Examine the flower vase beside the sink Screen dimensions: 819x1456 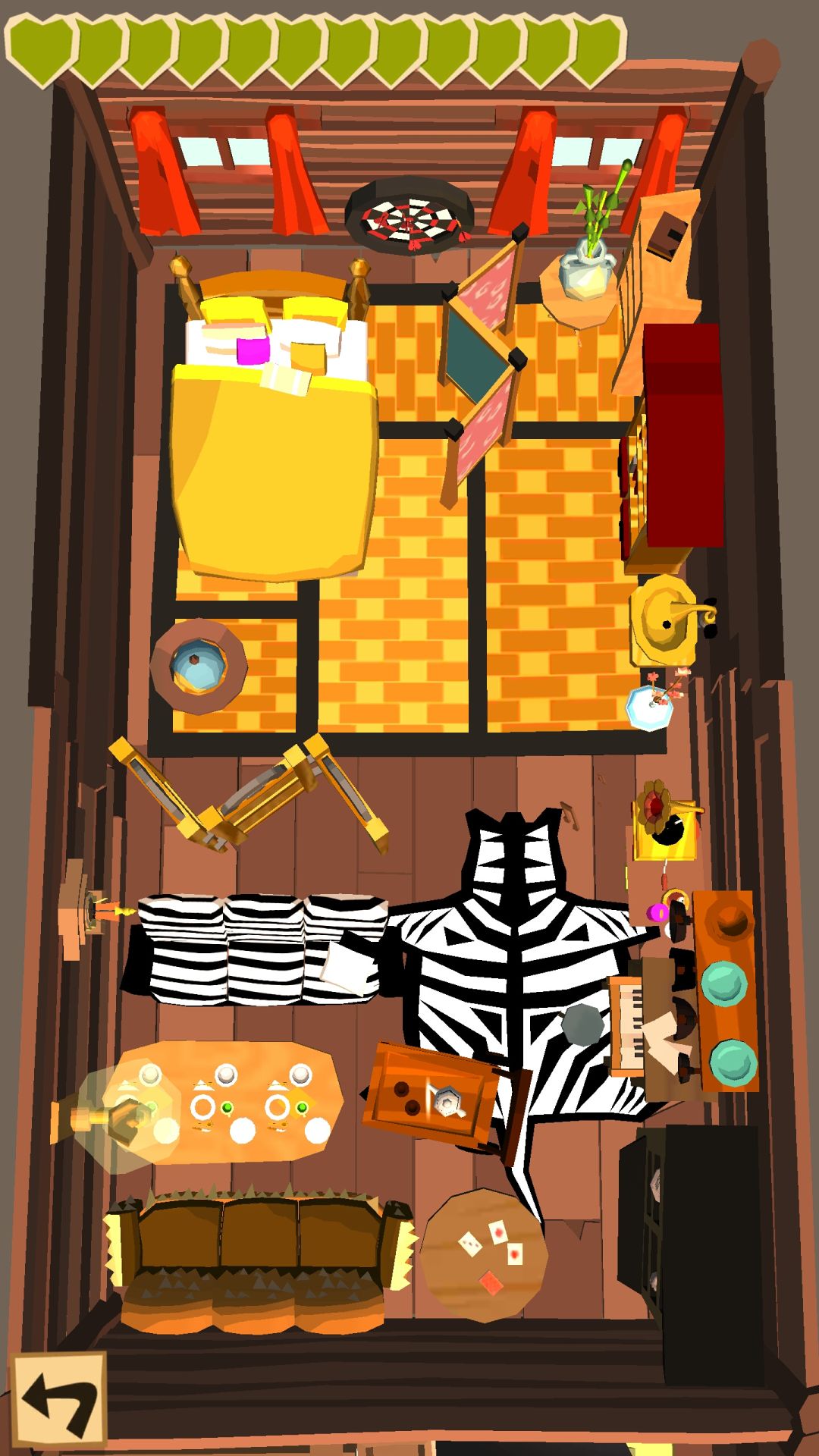tap(651, 705)
